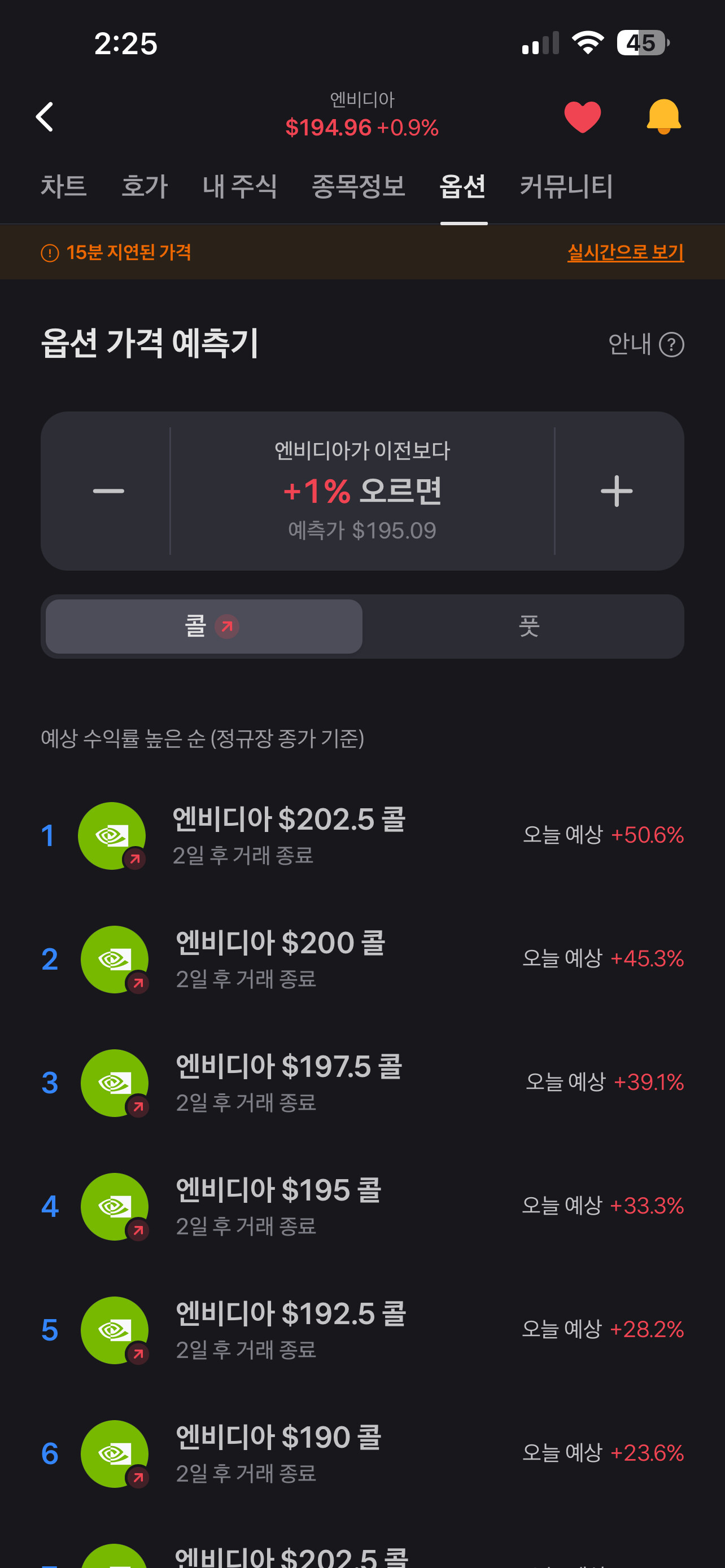Tap the 실시간으로 보기 link
The height and width of the screenshot is (1568, 725).
625,252
